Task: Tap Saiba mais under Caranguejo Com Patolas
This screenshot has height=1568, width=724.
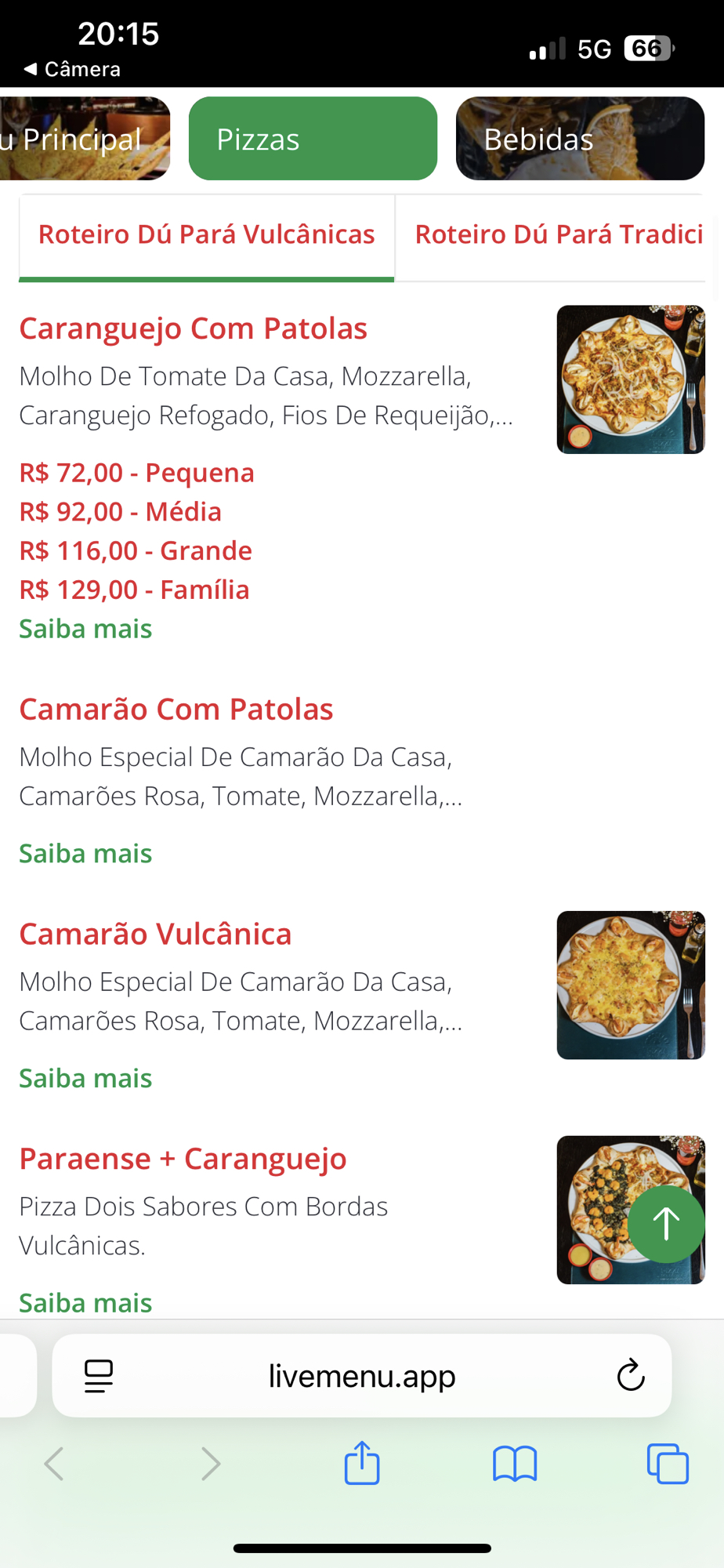Action: click(85, 629)
